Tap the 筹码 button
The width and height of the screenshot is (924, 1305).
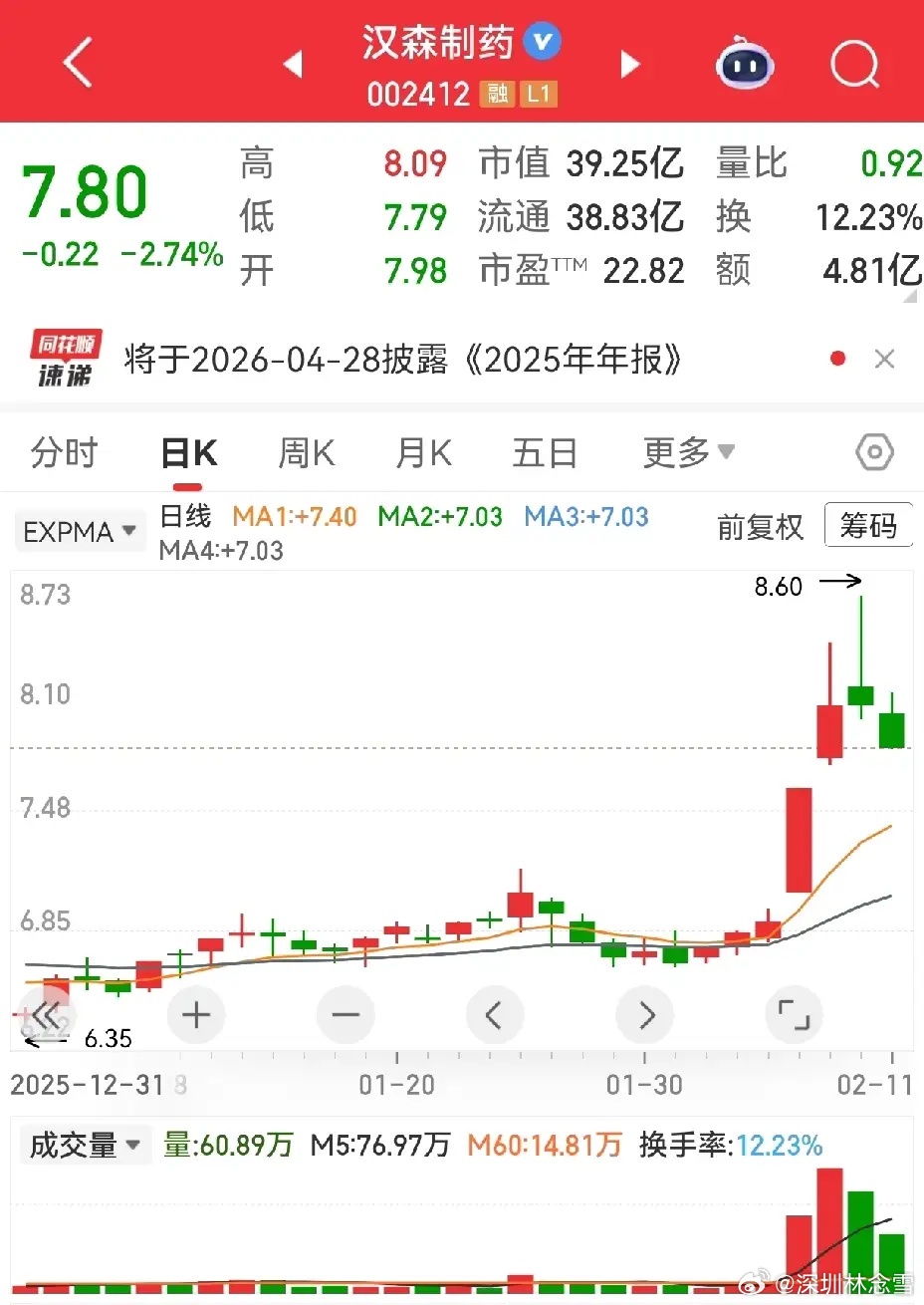point(868,525)
